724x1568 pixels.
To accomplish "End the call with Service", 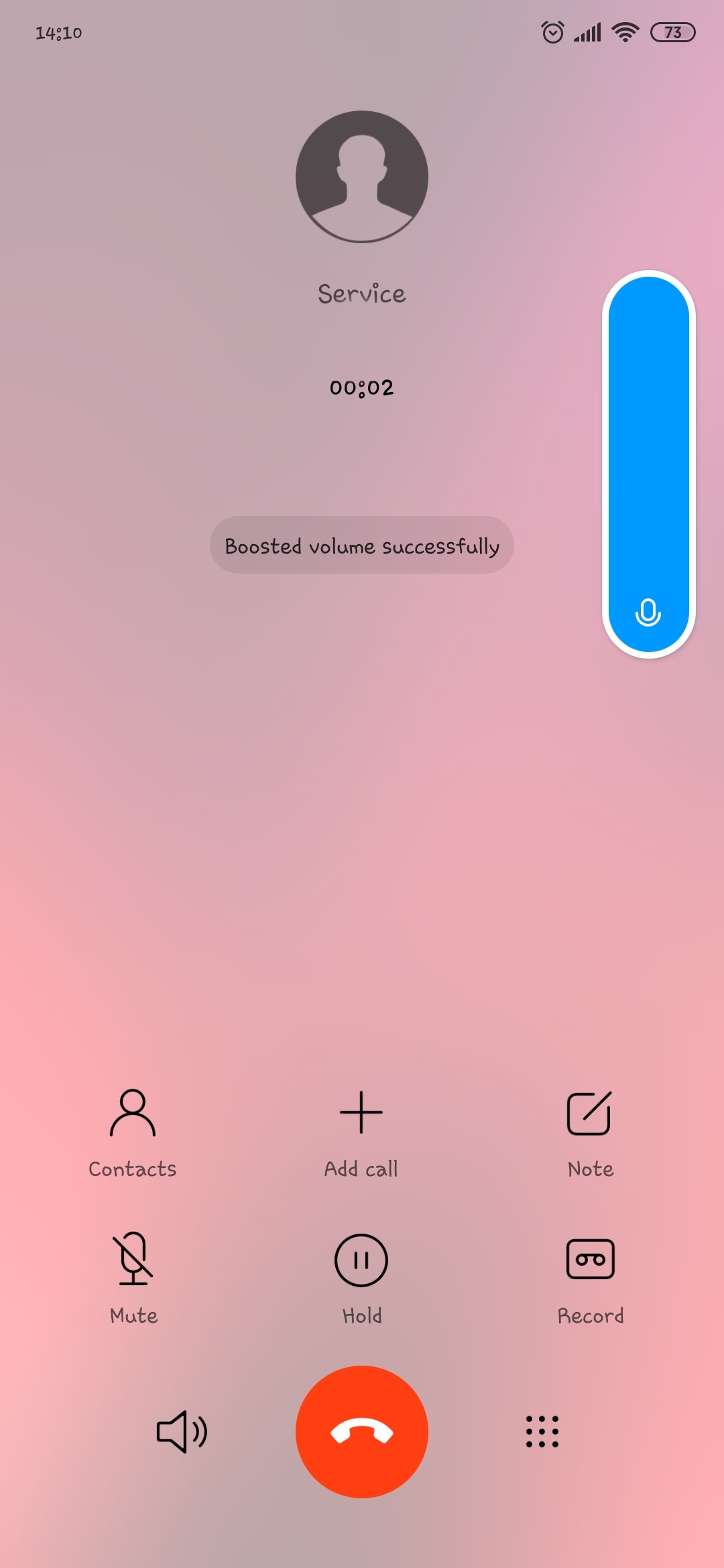I will coord(362,1431).
